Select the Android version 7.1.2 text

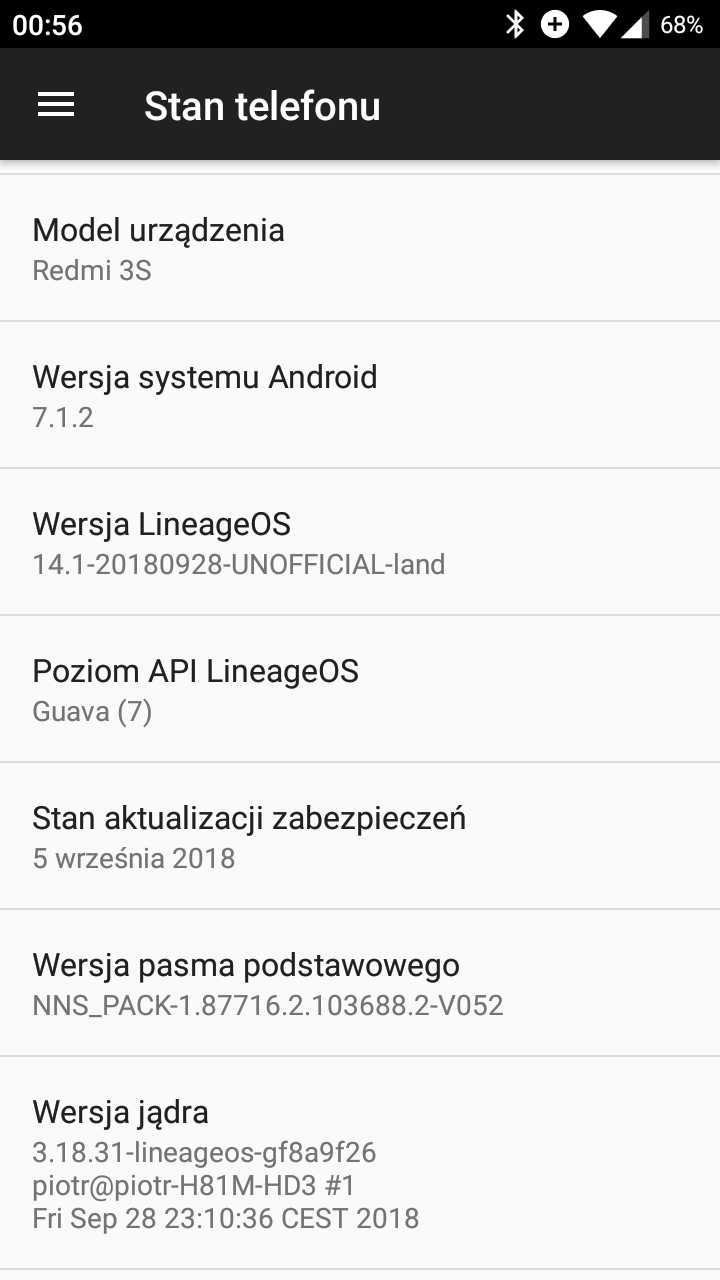click(x=63, y=417)
